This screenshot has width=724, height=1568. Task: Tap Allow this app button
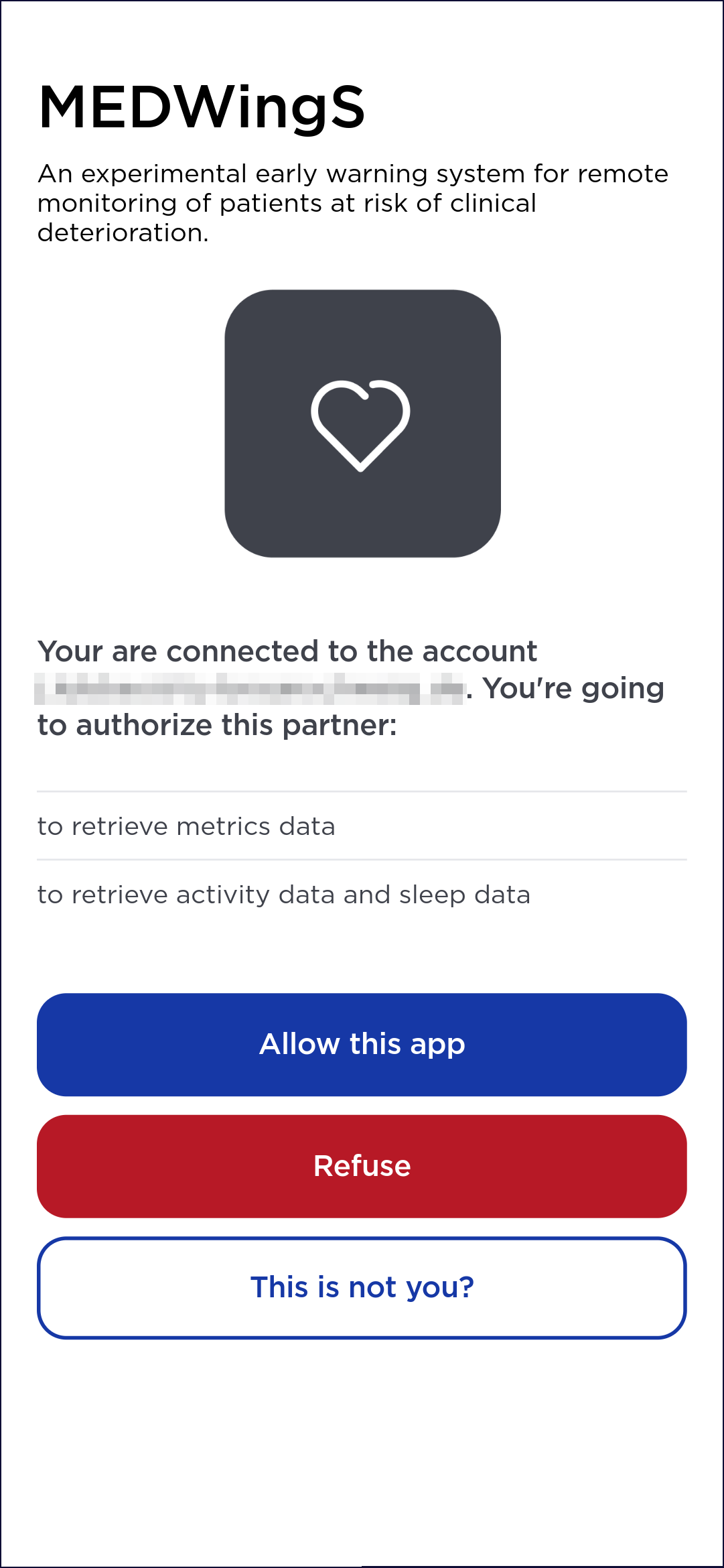tap(362, 1045)
